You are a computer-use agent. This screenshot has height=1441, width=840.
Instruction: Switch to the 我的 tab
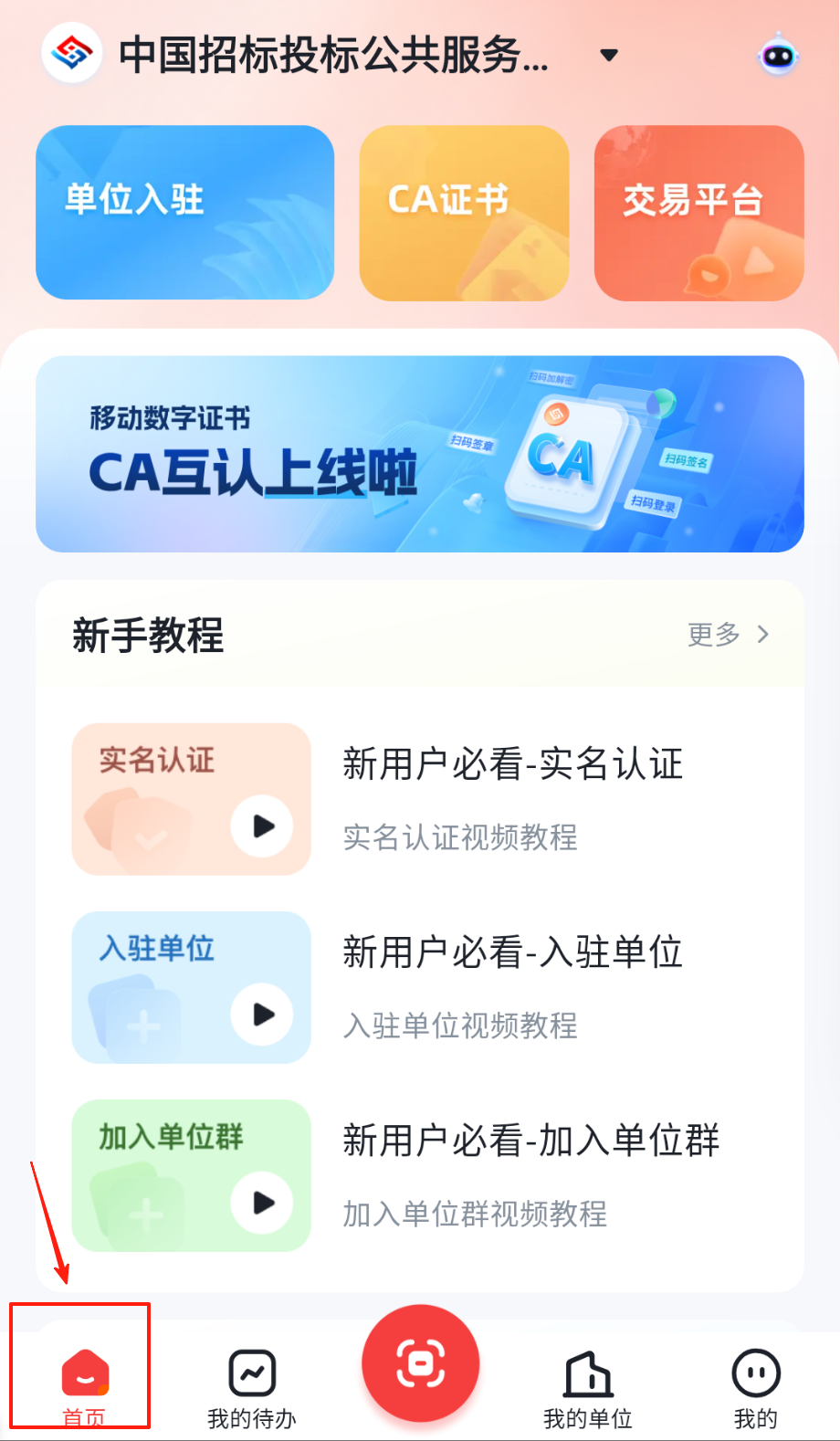tap(756, 1385)
